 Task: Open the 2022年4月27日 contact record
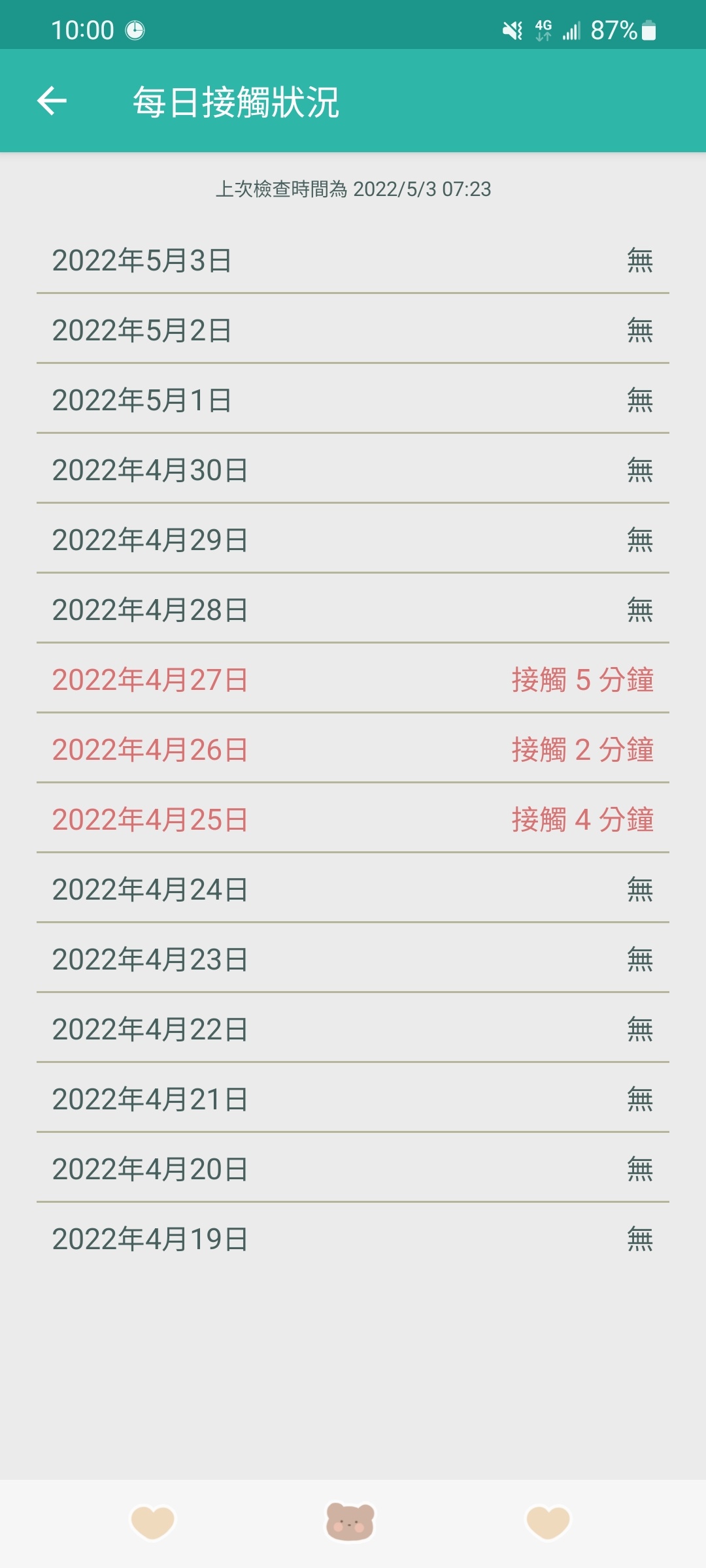(353, 679)
